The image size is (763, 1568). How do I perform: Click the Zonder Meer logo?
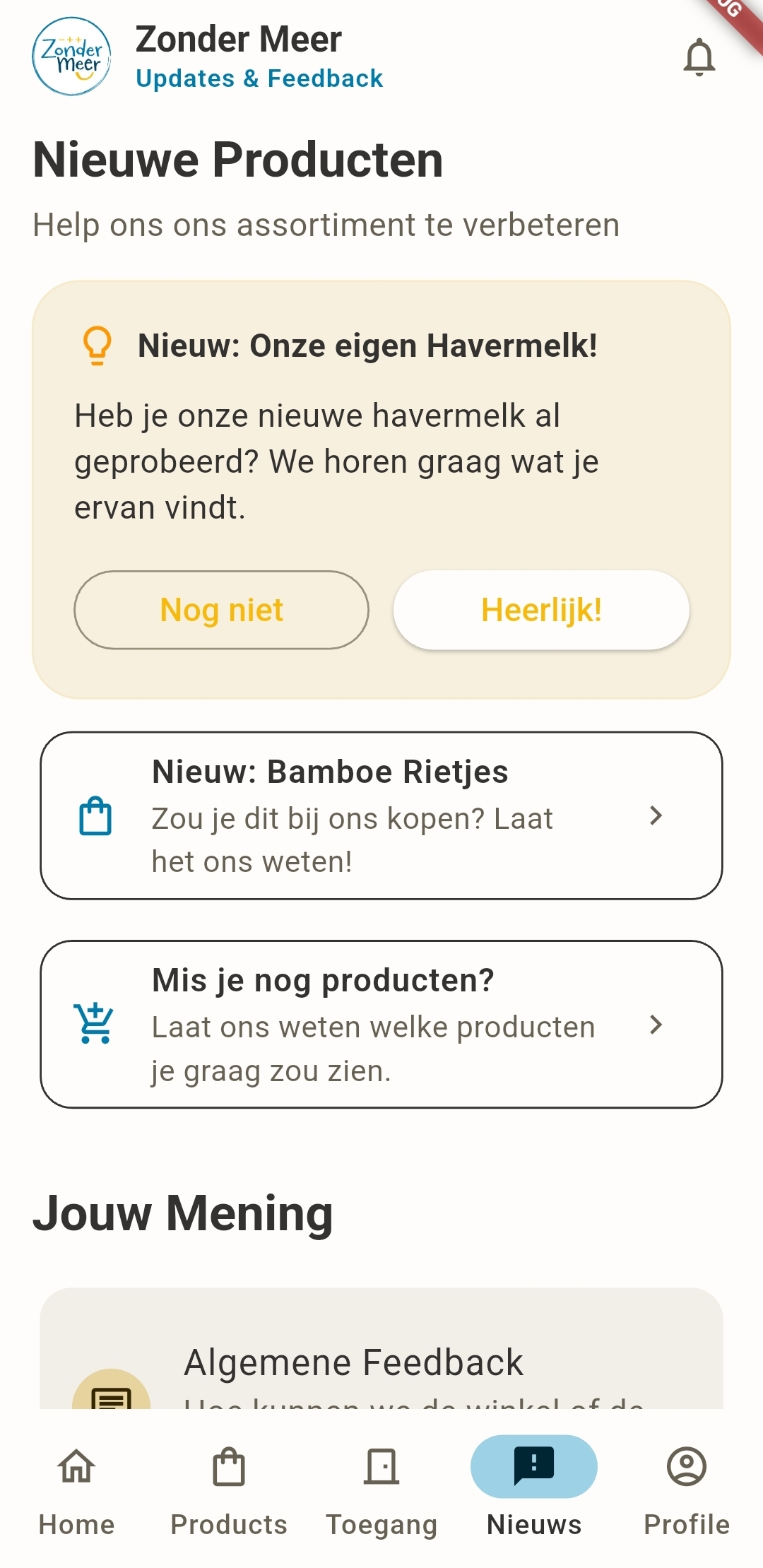pyautogui.click(x=73, y=57)
